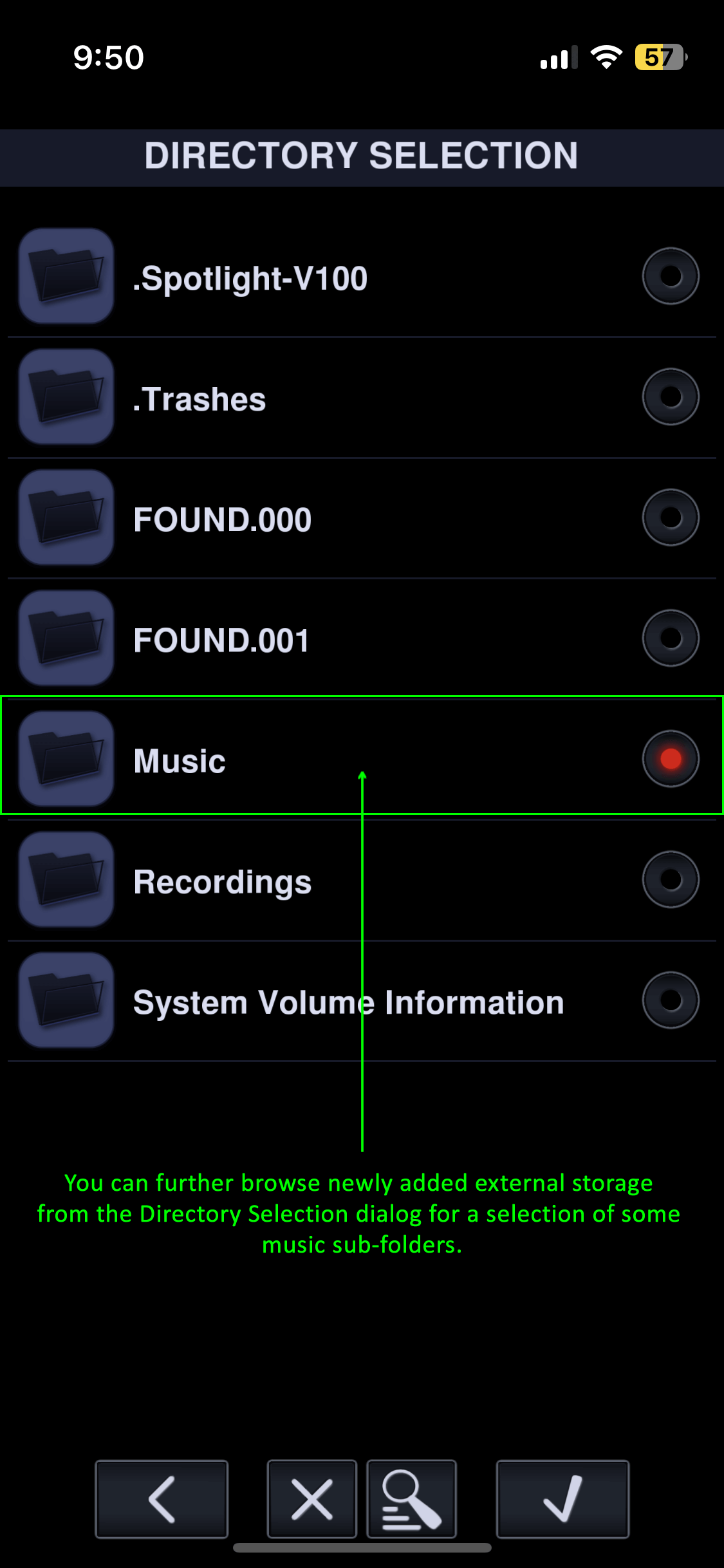Tap the magnifier search button
The width and height of the screenshot is (724, 1568).
pos(411,1499)
